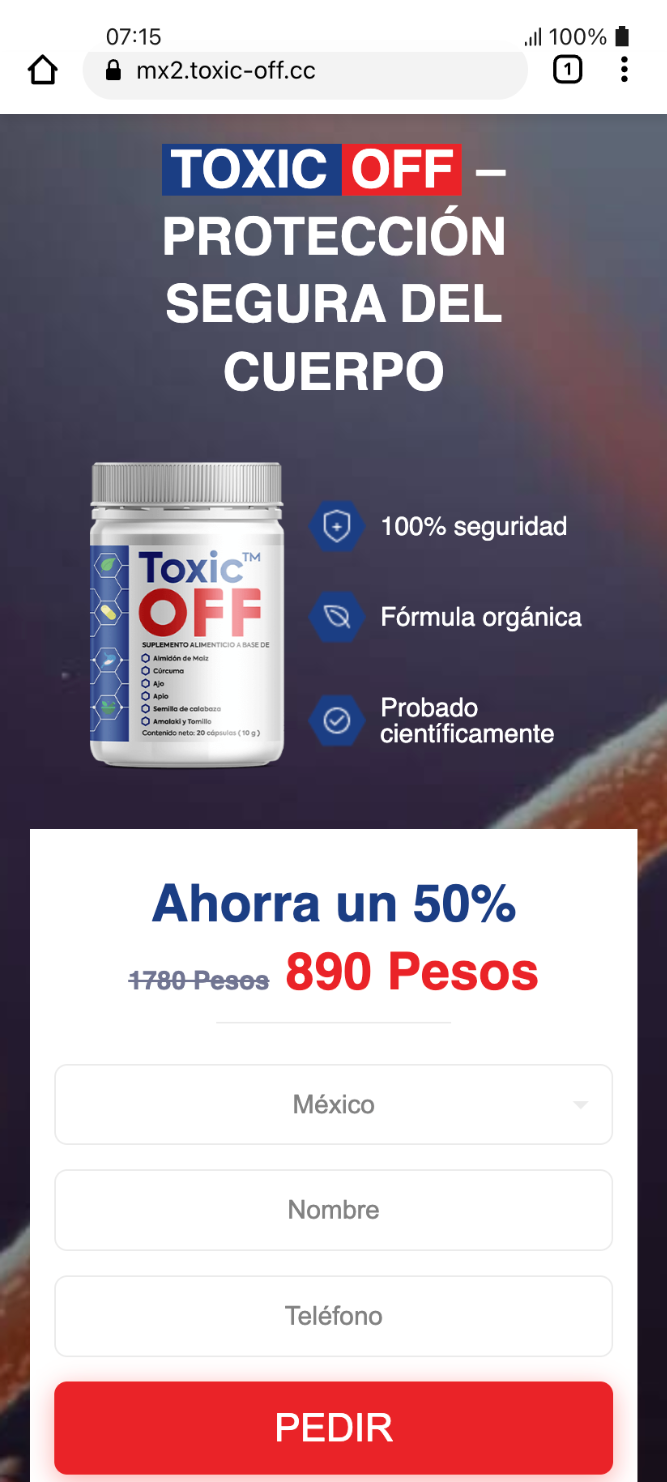667x1482 pixels.
Task: Go to the browser home page
Action: [x=43, y=71]
